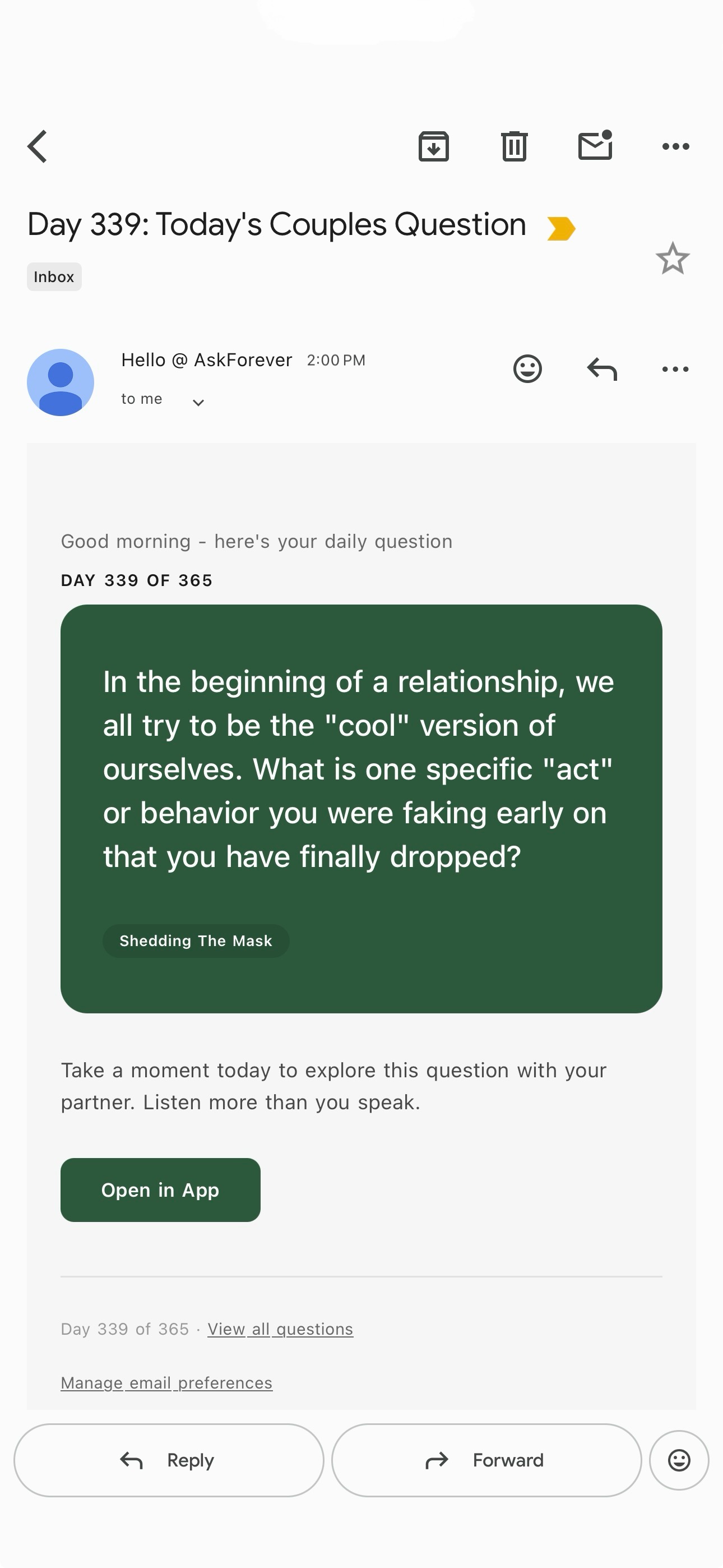This screenshot has width=723, height=1568.
Task: Open the top overflow menu
Action: point(675,146)
